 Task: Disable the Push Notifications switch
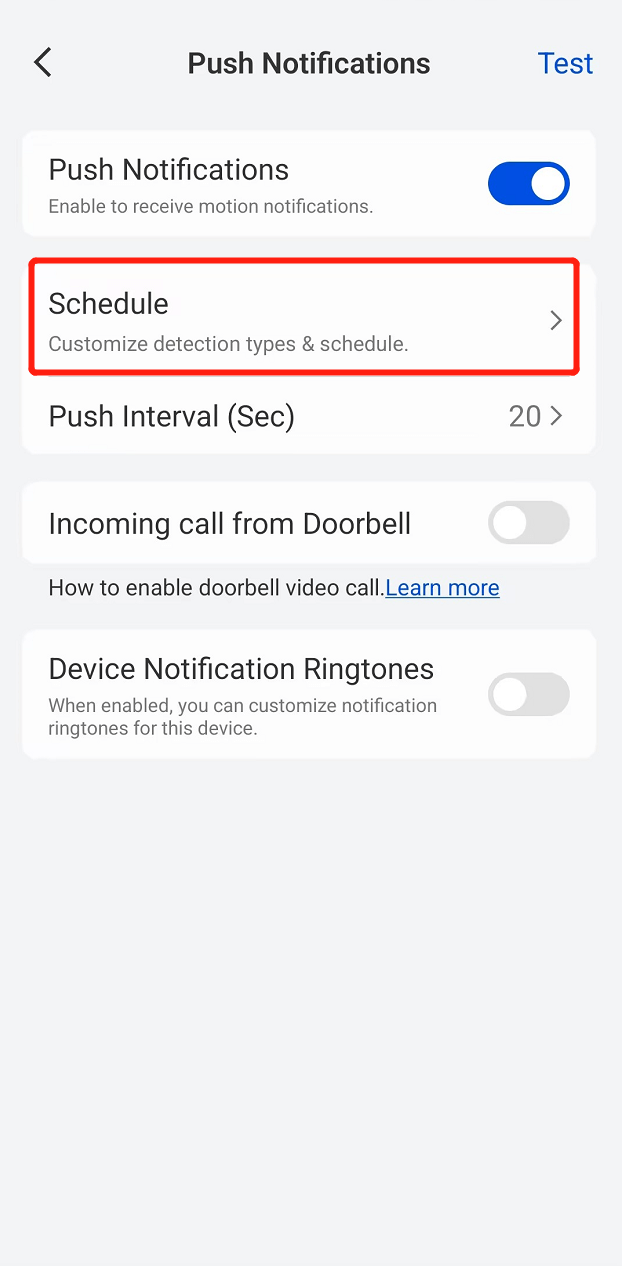pyautogui.click(x=528, y=184)
